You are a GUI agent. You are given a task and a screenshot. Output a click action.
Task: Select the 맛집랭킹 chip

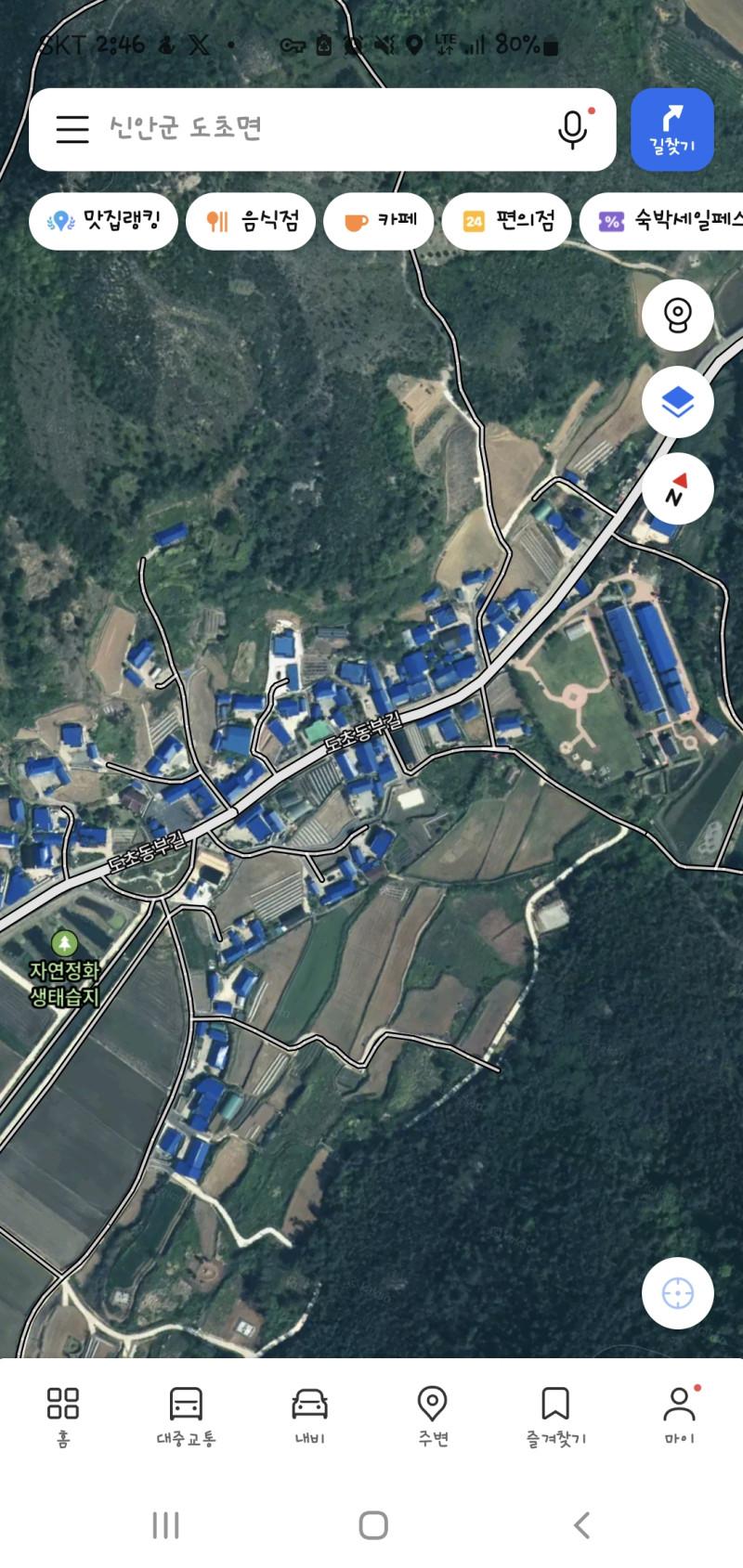coord(103,221)
